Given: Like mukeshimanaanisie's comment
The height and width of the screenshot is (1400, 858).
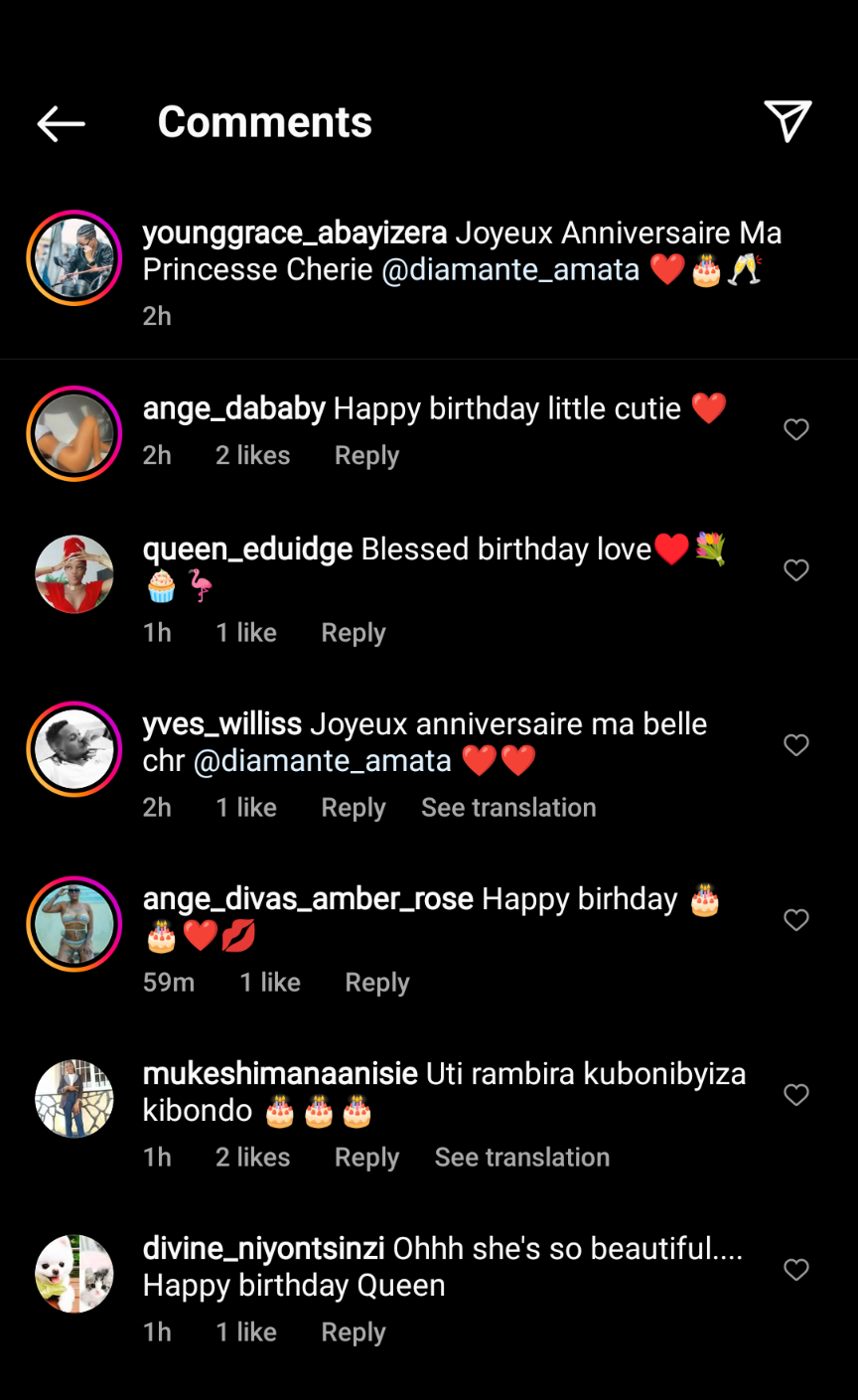Looking at the screenshot, I should tap(795, 1095).
